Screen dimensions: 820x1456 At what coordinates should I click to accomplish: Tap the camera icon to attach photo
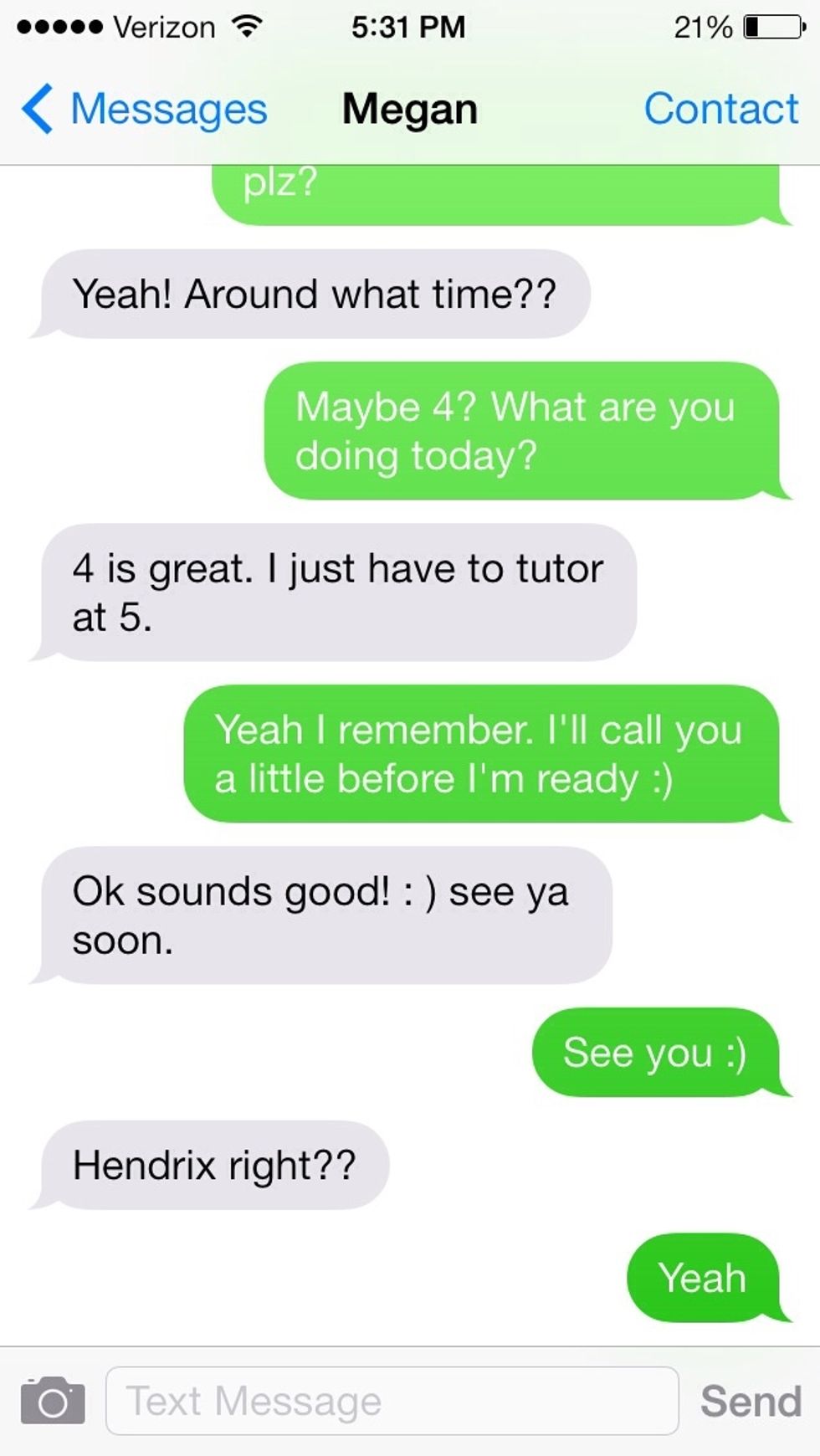(53, 1401)
